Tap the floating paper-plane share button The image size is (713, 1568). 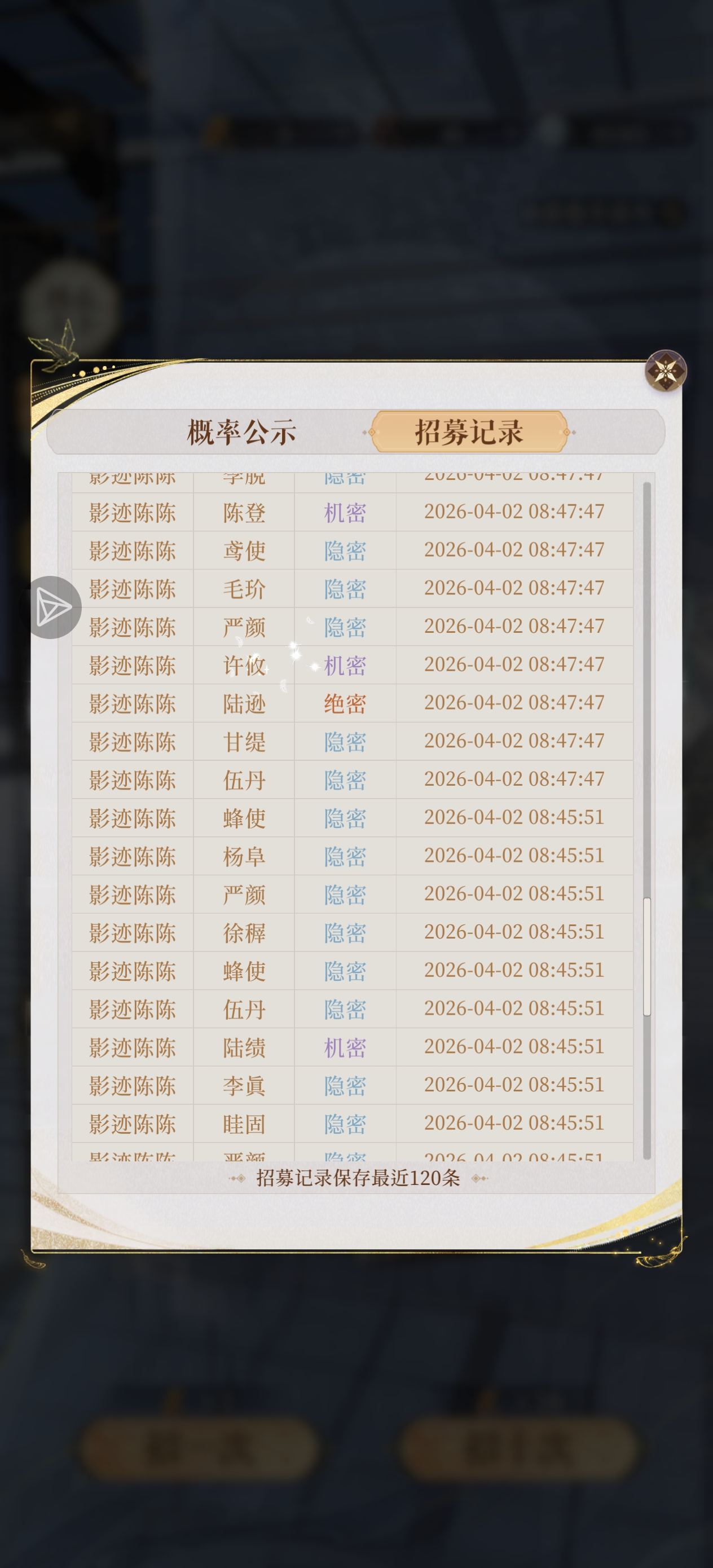pos(53,607)
